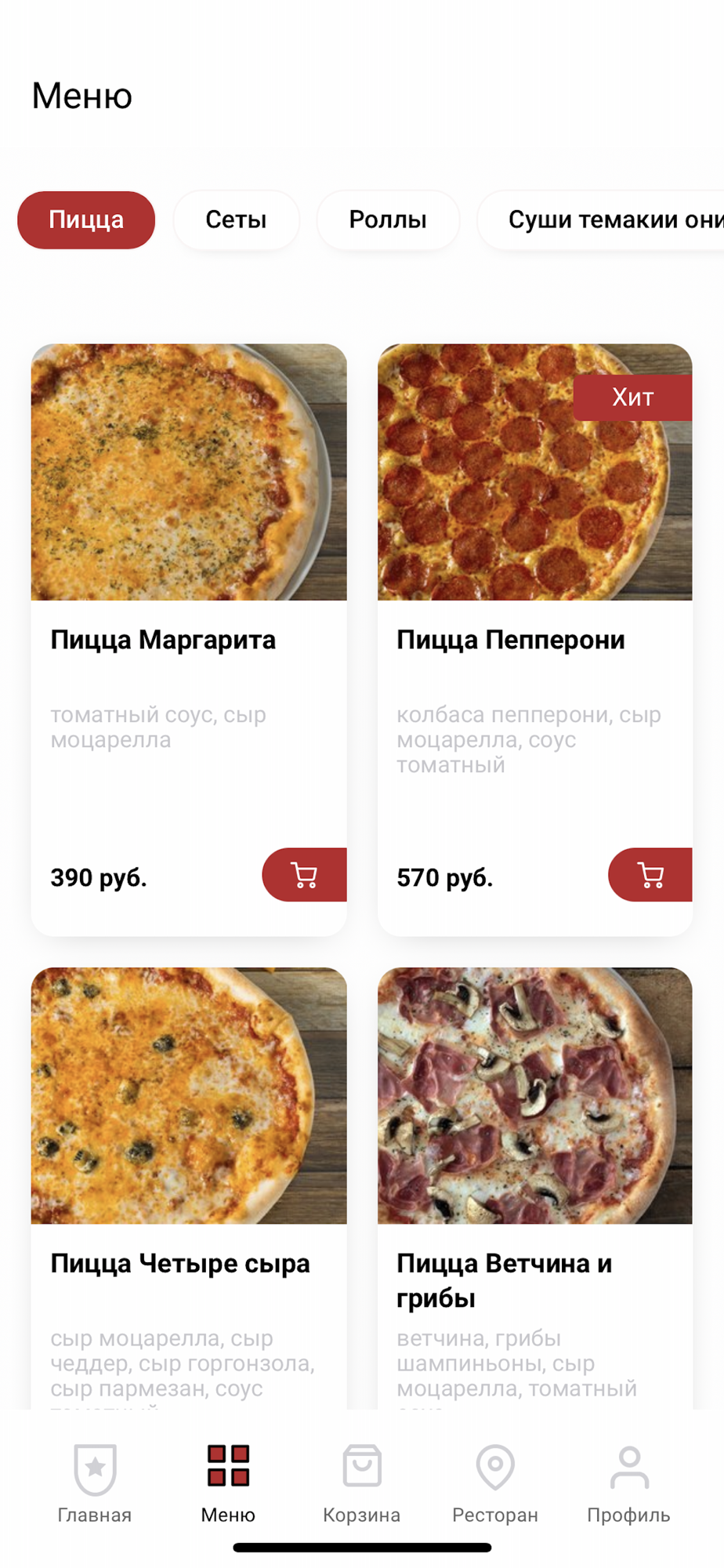Tap the Меню tab in bottom bar
Image resolution: width=724 pixels, height=1568 pixels.
click(x=228, y=1482)
